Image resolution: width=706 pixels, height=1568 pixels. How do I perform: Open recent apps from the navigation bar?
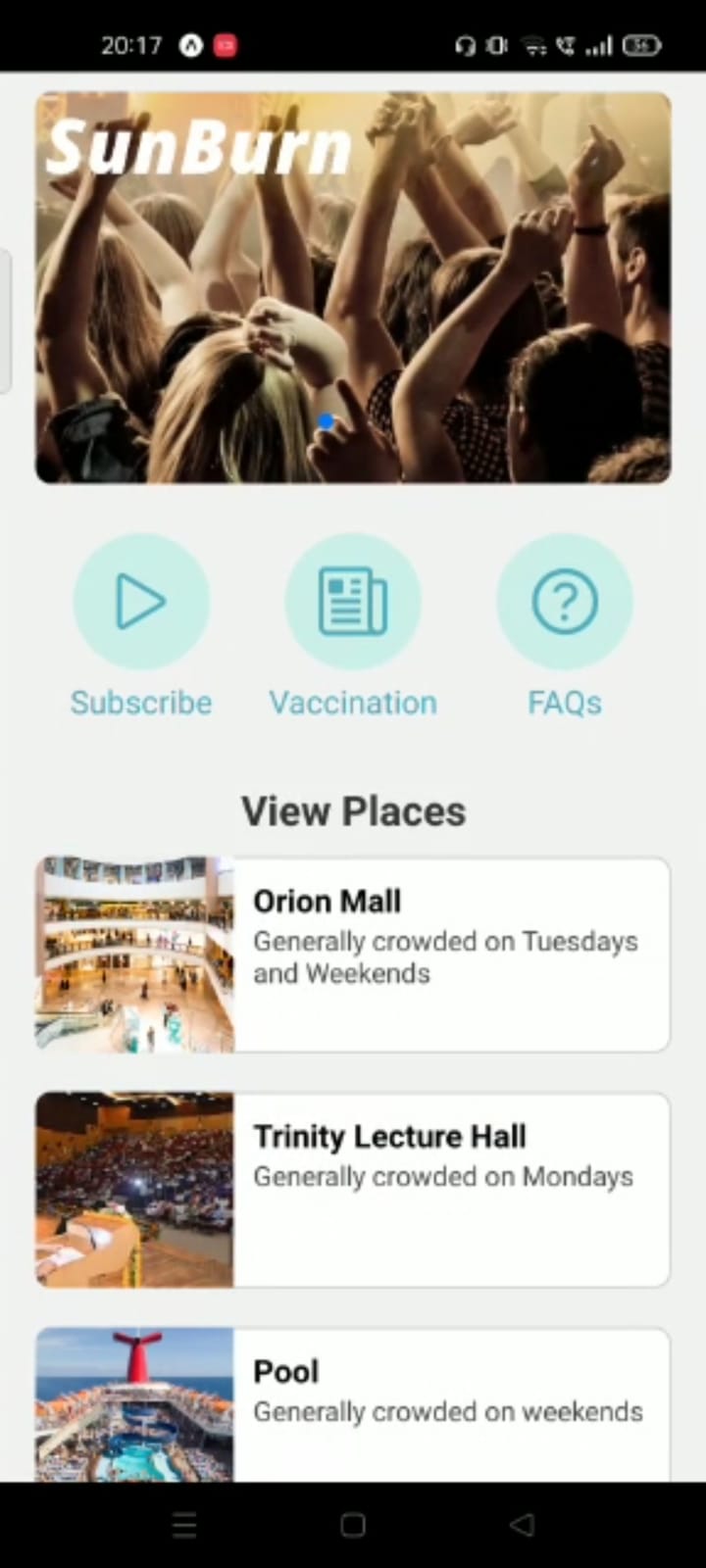184,1525
